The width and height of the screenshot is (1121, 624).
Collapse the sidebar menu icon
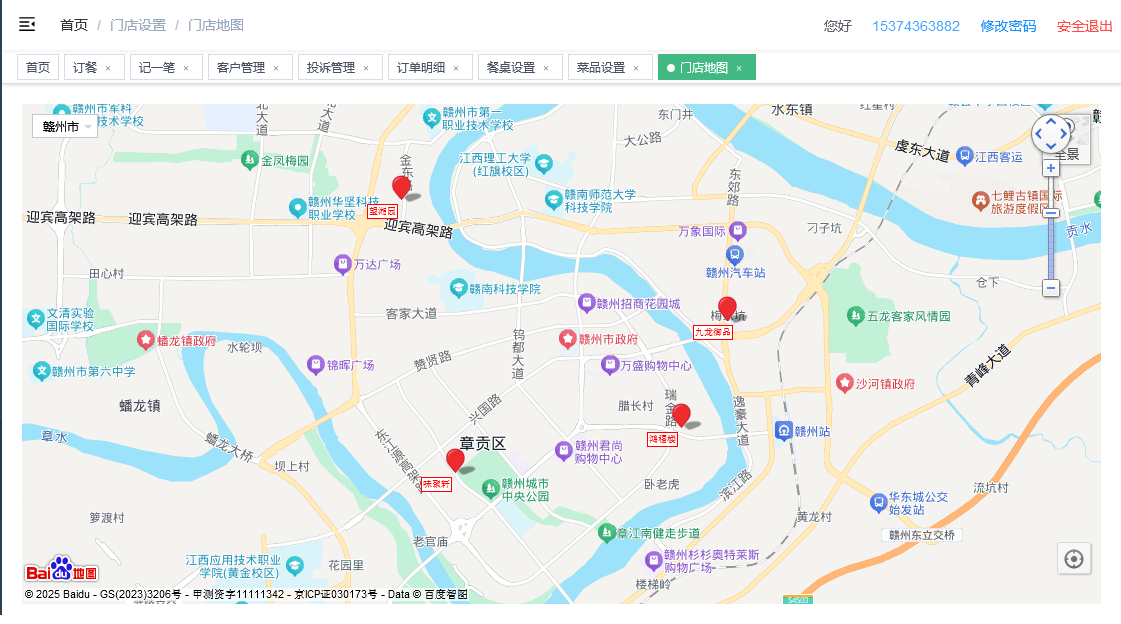[27, 25]
